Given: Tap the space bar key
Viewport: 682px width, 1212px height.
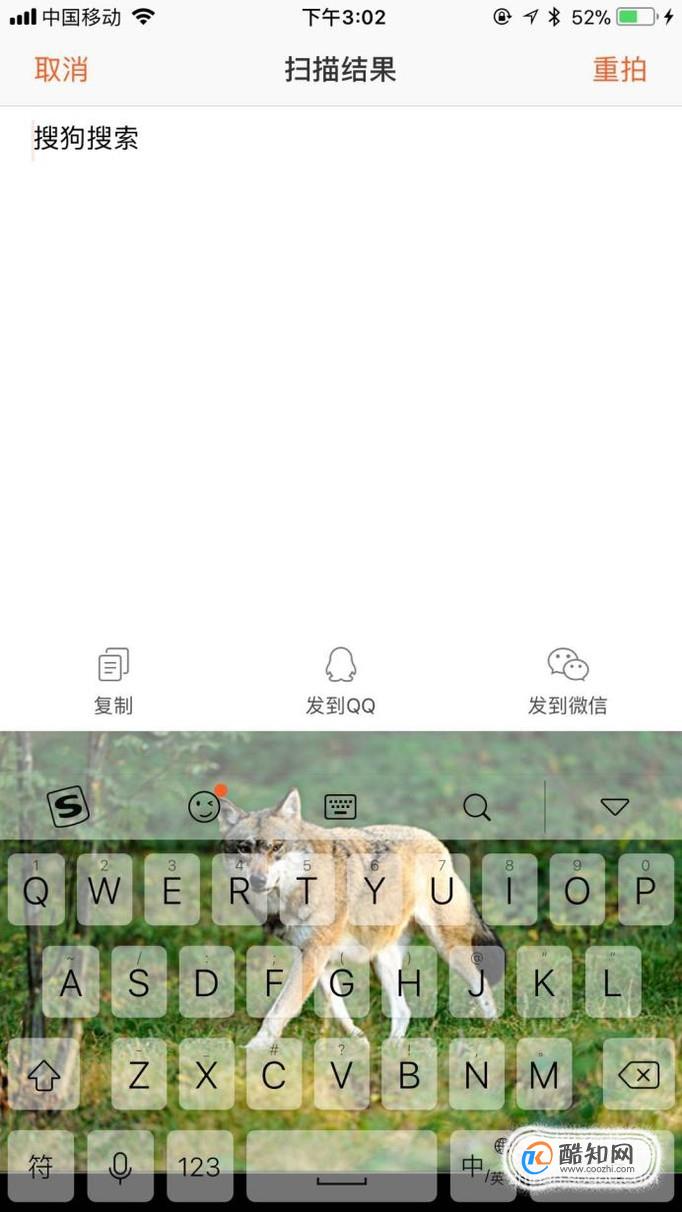Looking at the screenshot, I should pos(341,1166).
